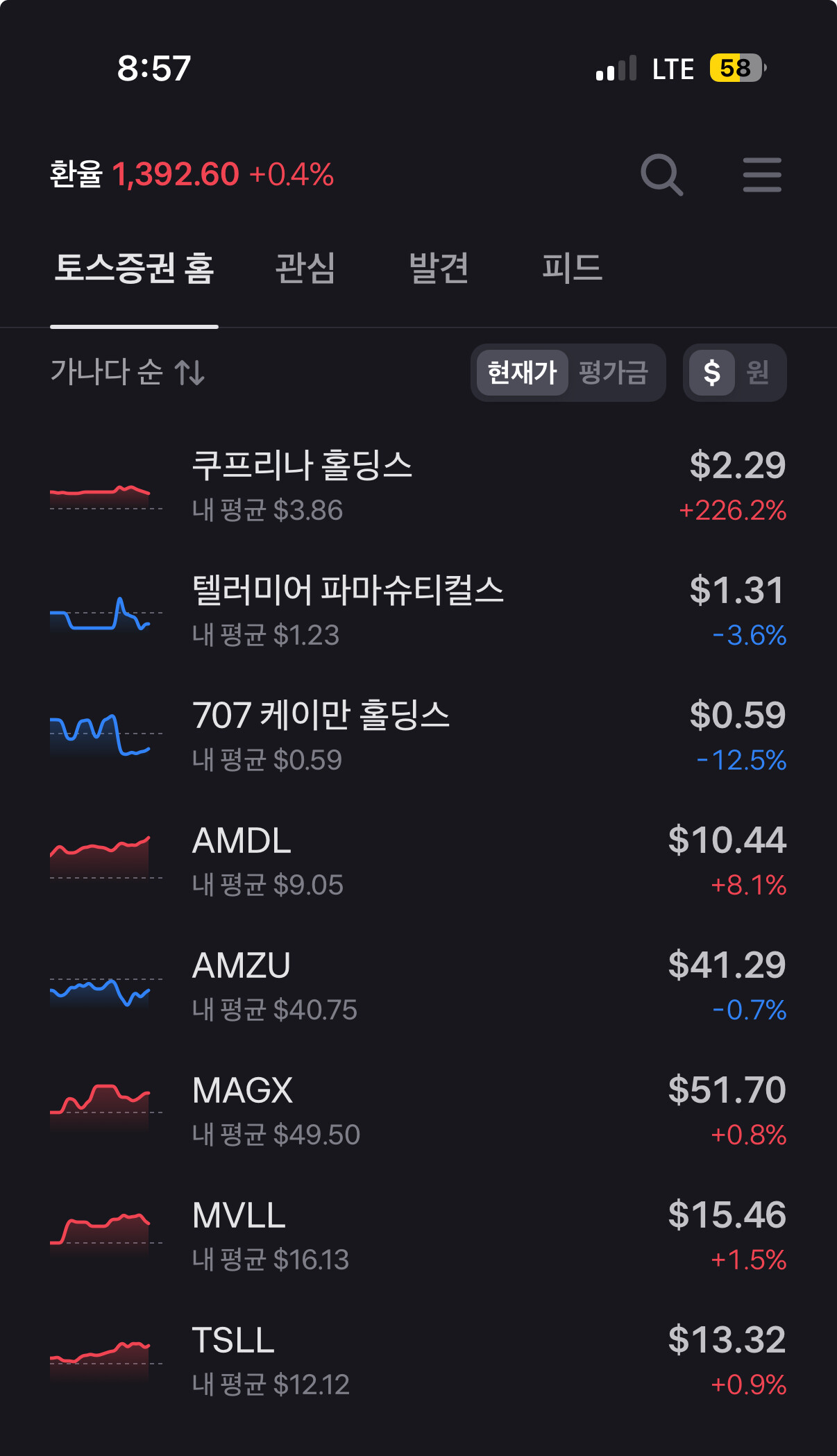View the 707 케이만 홀딩스 stock
The height and width of the screenshot is (1456, 837).
pyautogui.click(x=418, y=737)
